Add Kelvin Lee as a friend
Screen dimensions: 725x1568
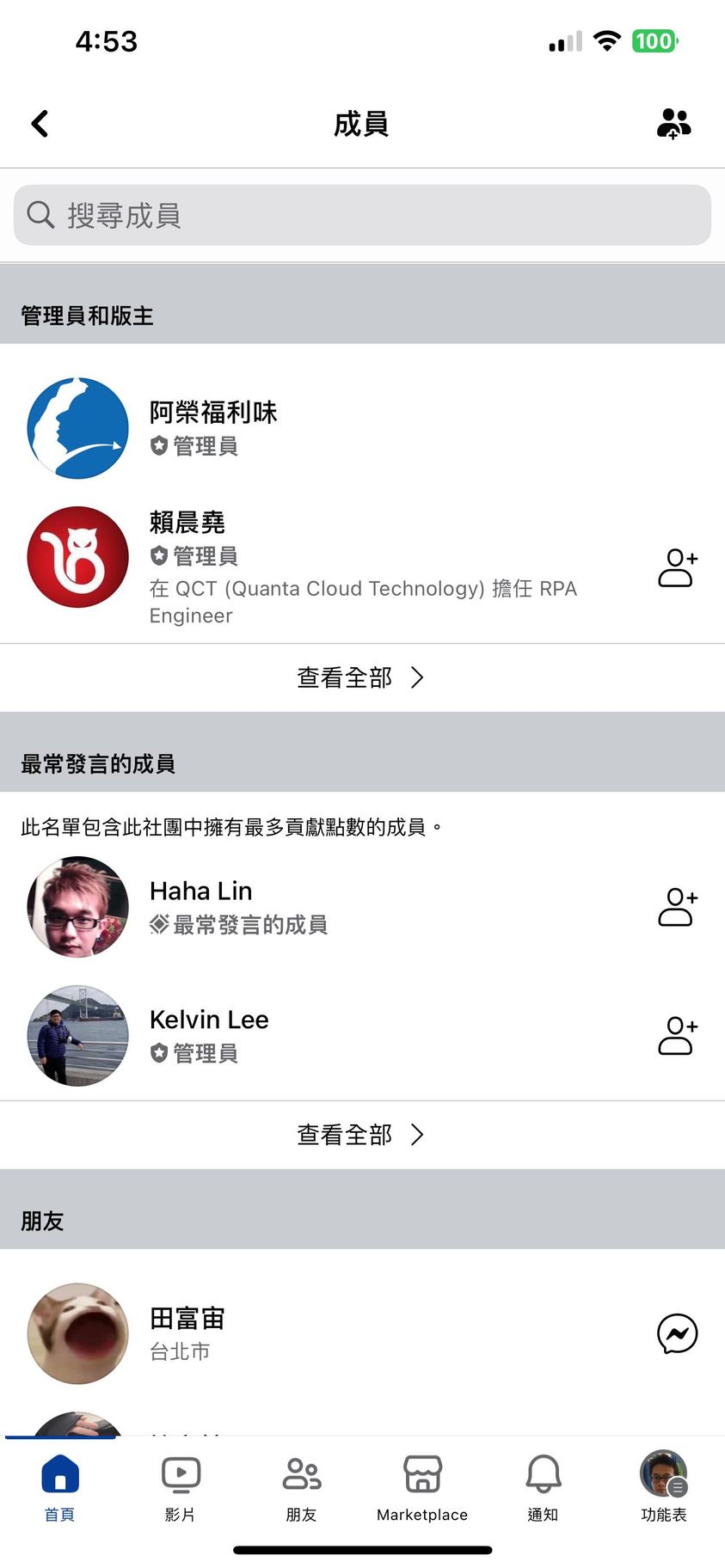pyautogui.click(x=677, y=1036)
